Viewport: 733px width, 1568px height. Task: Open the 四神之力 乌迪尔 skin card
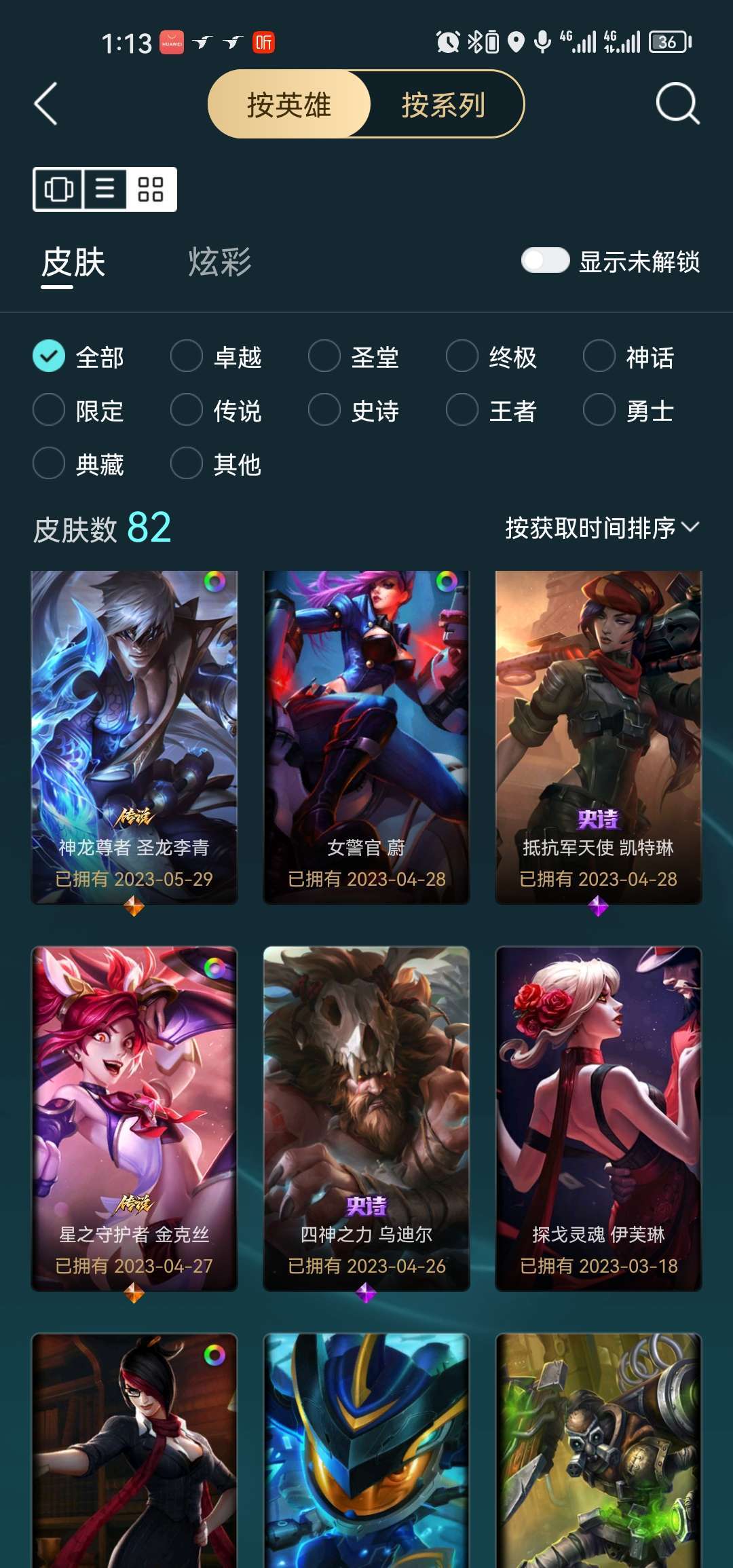click(366, 1118)
